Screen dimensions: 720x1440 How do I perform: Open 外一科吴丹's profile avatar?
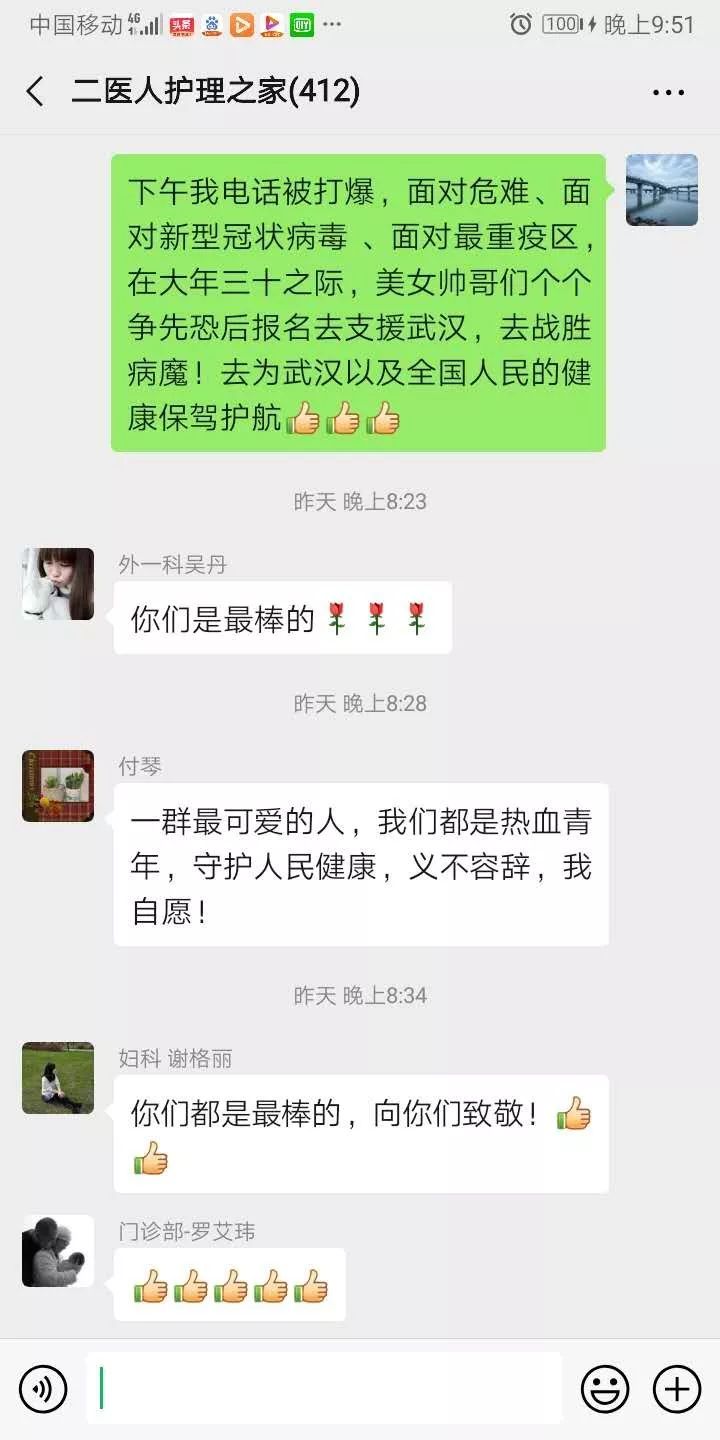click(x=58, y=584)
